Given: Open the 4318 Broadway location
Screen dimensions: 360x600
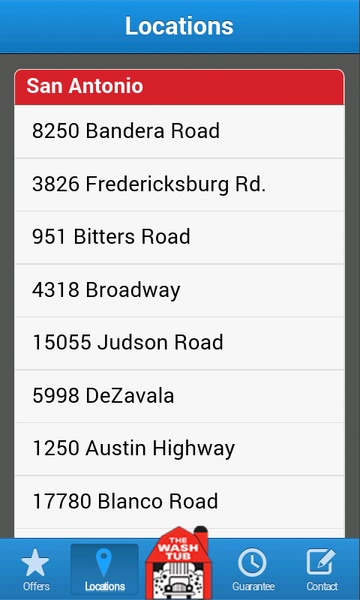Looking at the screenshot, I should [x=179, y=290].
